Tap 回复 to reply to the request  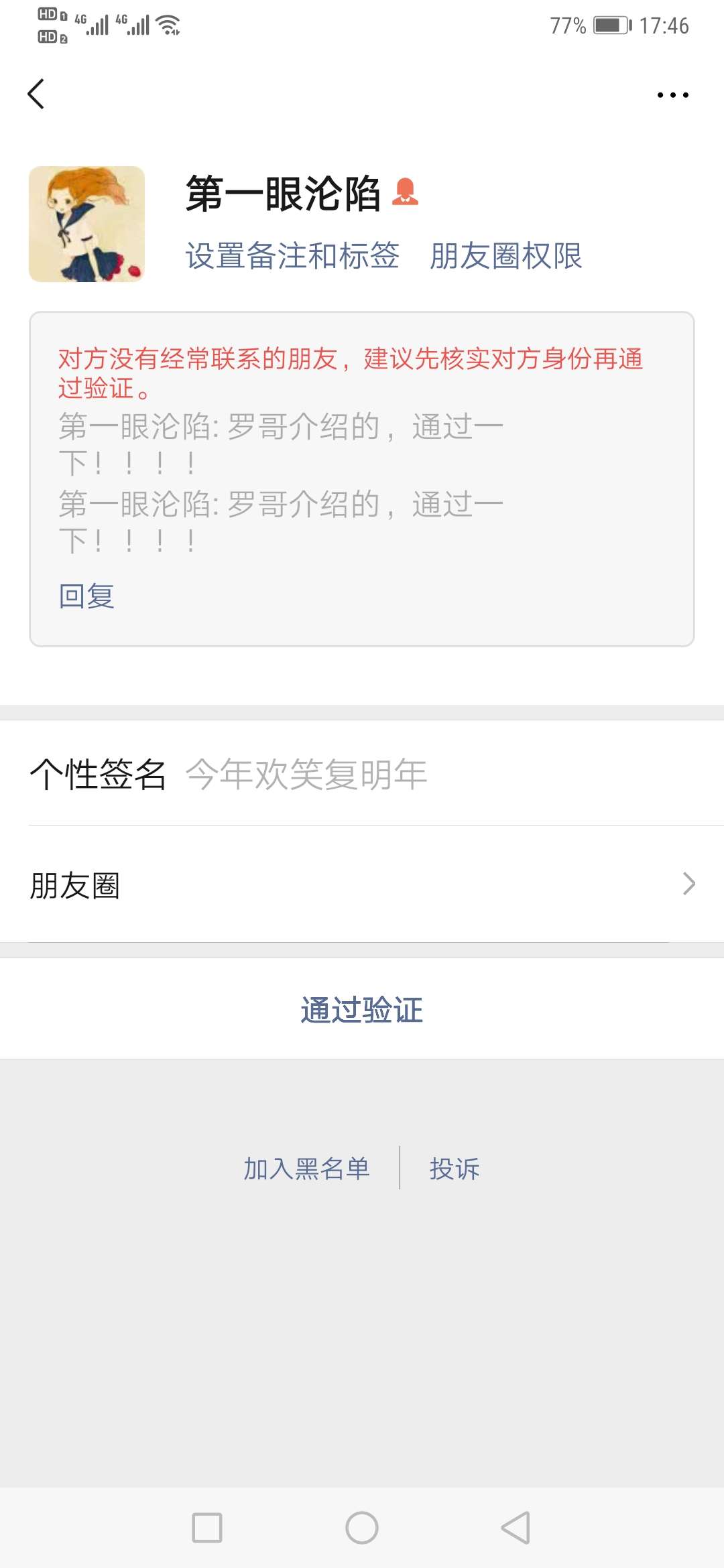86,596
